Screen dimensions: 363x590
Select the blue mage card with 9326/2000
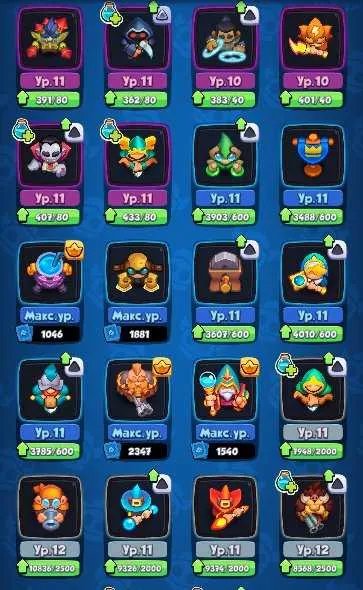tap(138, 526)
